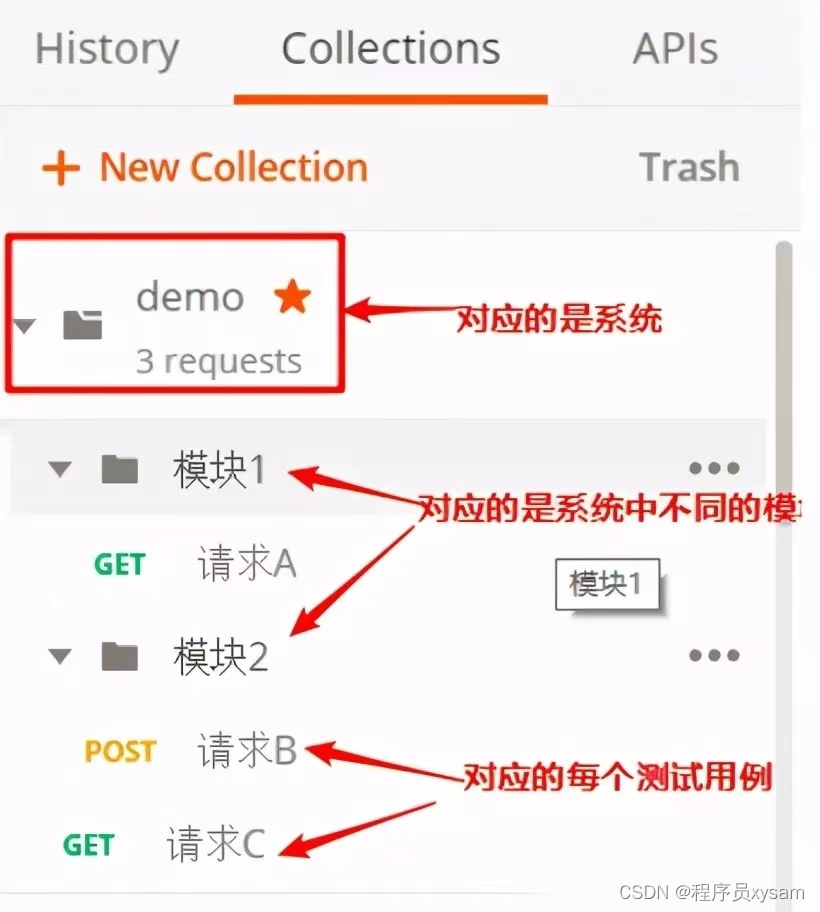The width and height of the screenshot is (820, 912).
Task: Collapse the 模块1 folder
Action: tap(61, 468)
